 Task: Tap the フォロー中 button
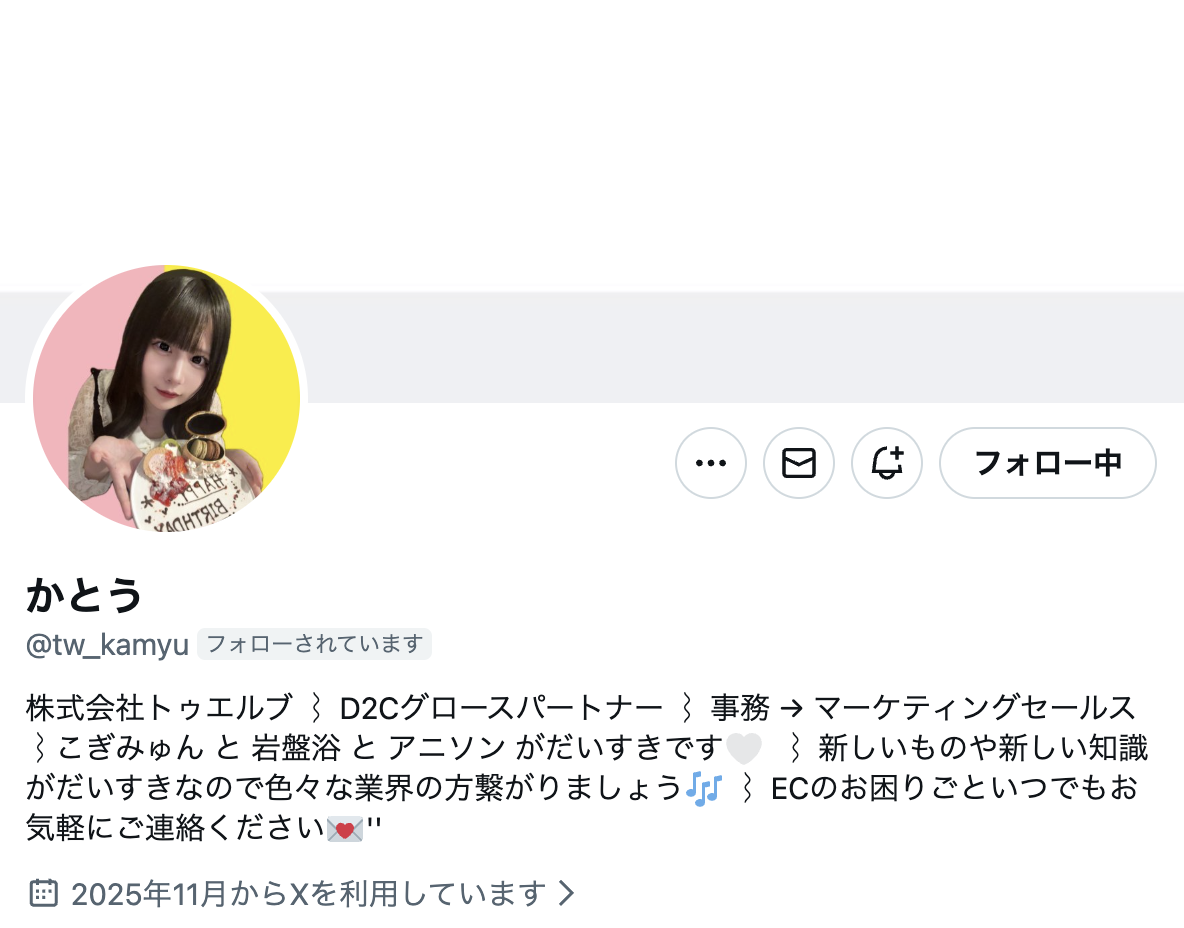click(1047, 463)
